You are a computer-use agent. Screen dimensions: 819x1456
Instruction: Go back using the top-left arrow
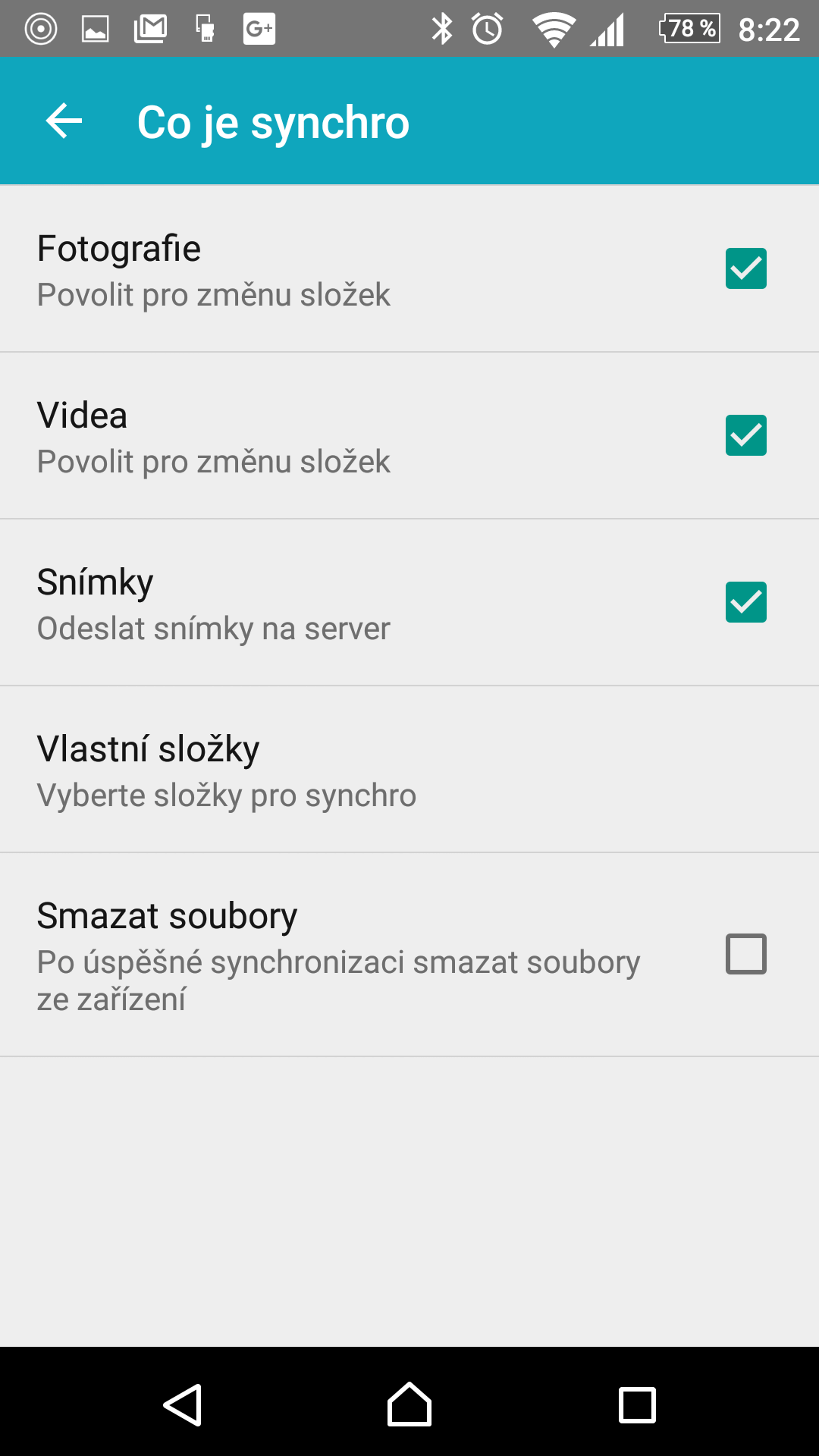click(64, 121)
